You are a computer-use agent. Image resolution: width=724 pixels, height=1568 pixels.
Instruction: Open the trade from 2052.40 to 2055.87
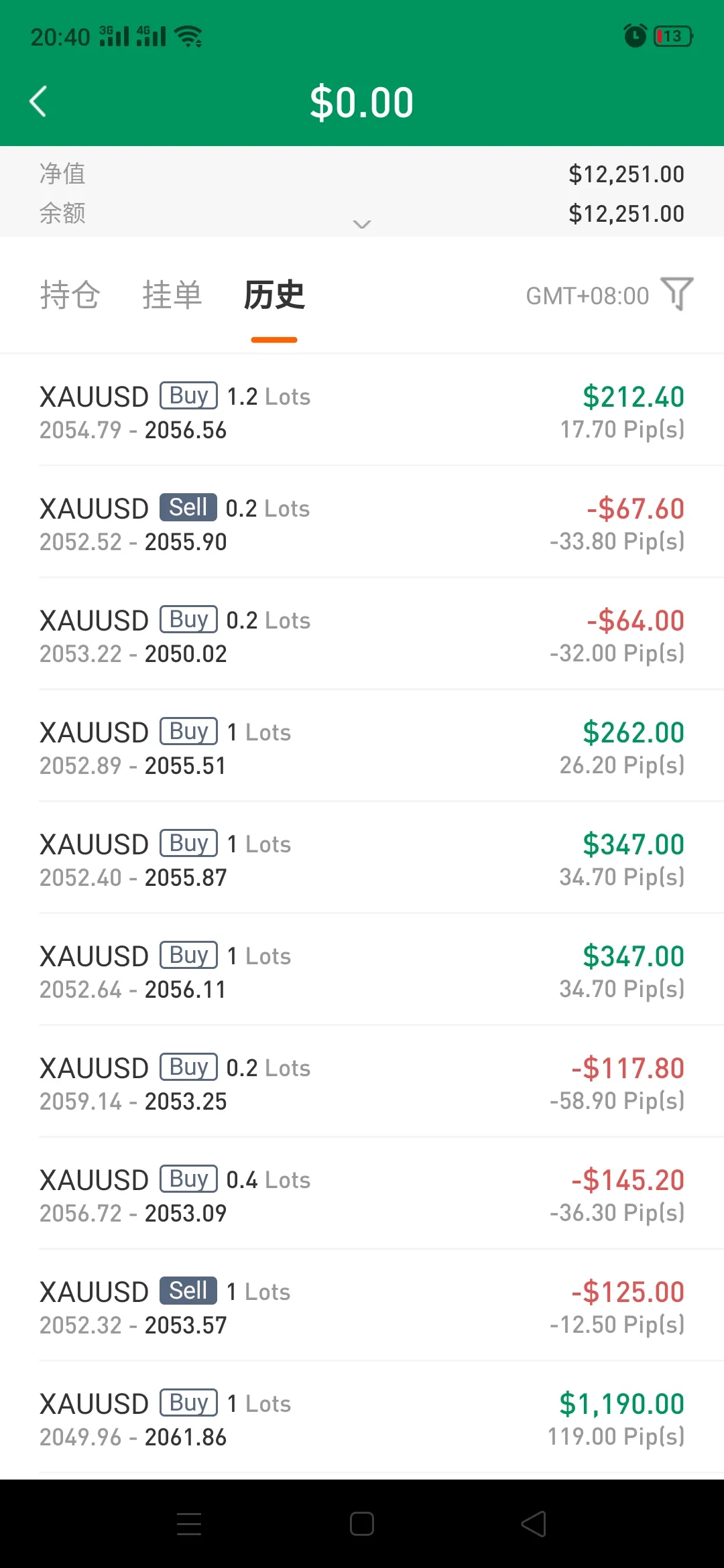(x=362, y=858)
